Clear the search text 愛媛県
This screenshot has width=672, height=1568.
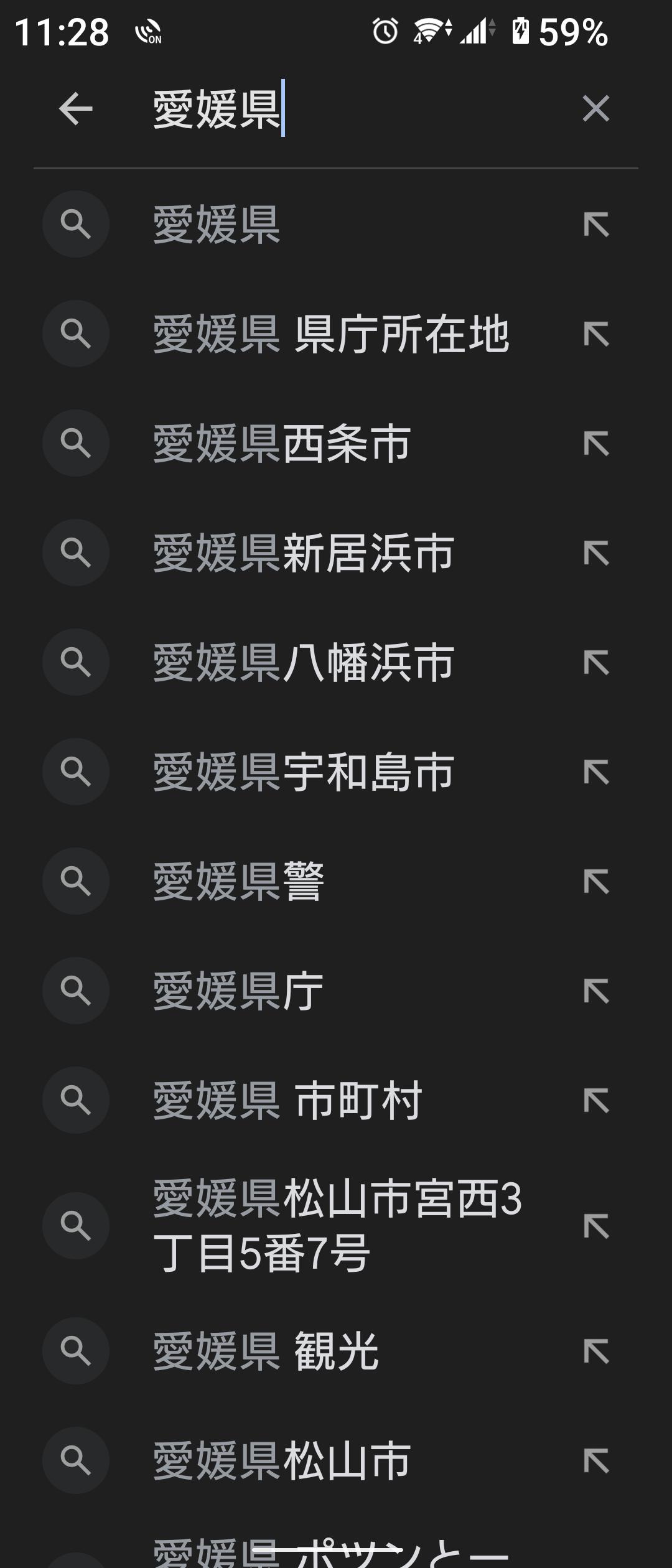click(595, 109)
